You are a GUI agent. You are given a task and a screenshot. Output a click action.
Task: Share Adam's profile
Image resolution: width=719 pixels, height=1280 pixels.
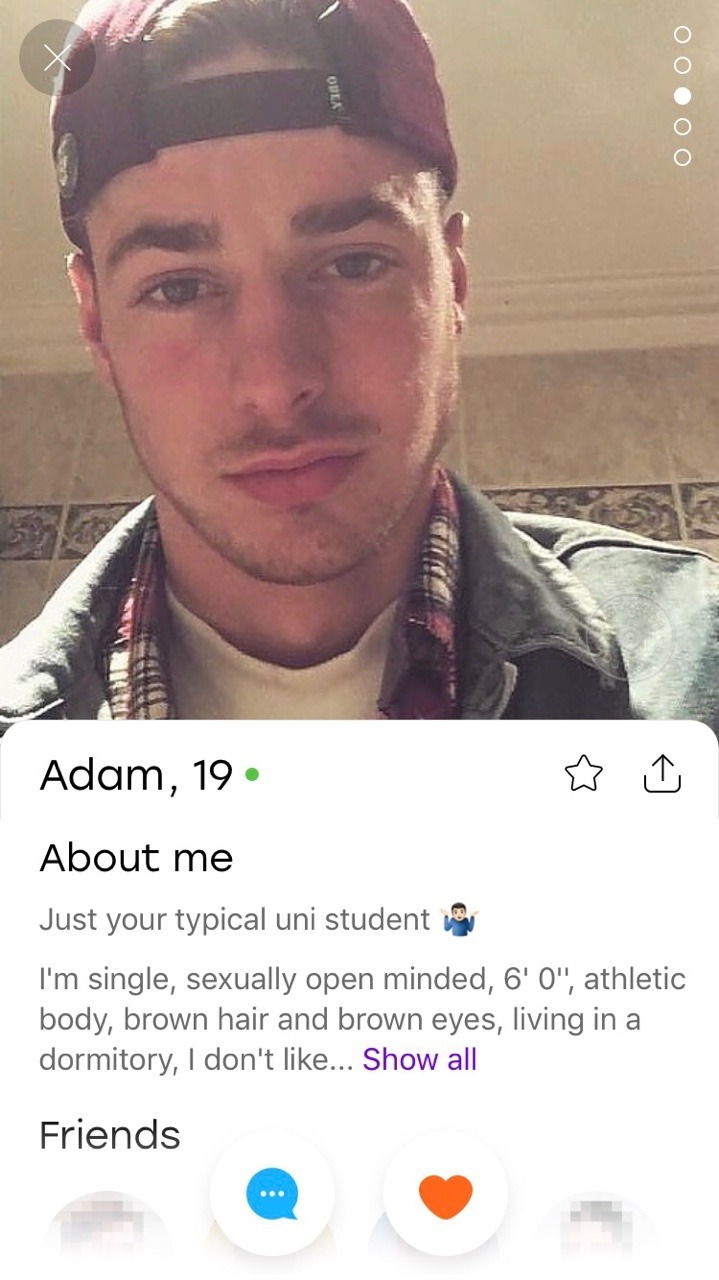[x=661, y=773]
